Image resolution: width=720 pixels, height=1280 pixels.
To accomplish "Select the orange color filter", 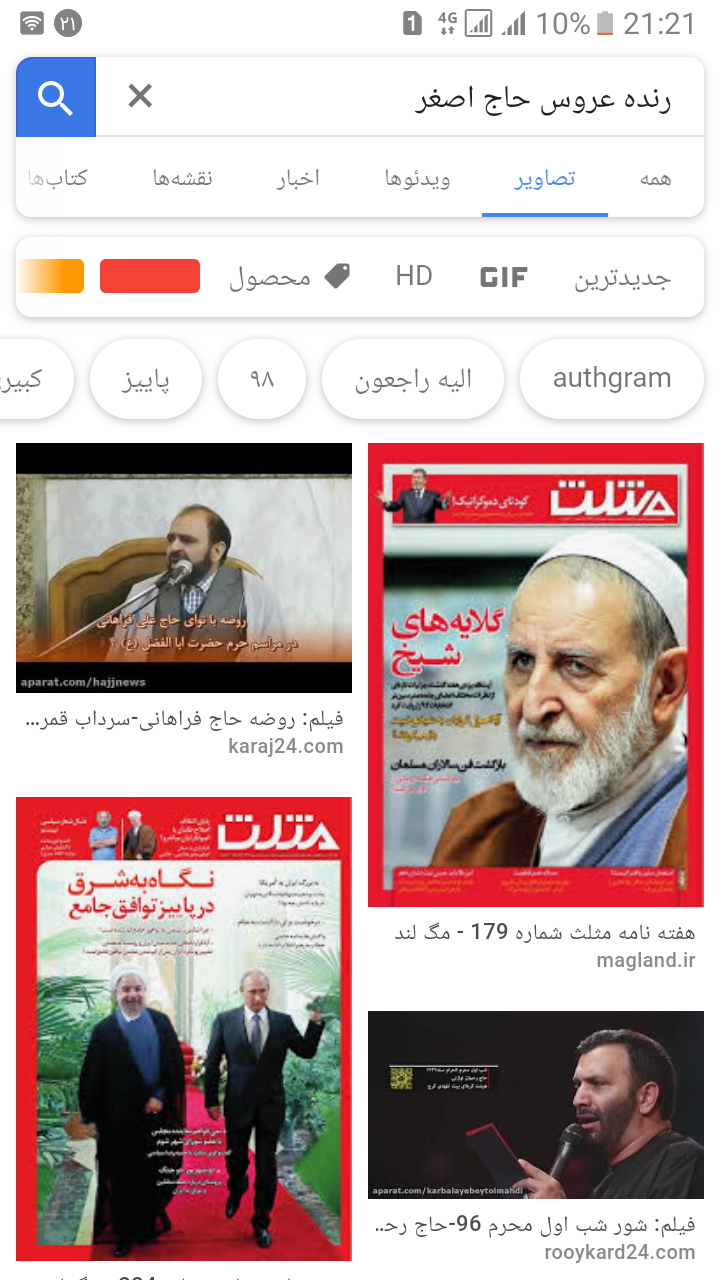I will pos(52,276).
